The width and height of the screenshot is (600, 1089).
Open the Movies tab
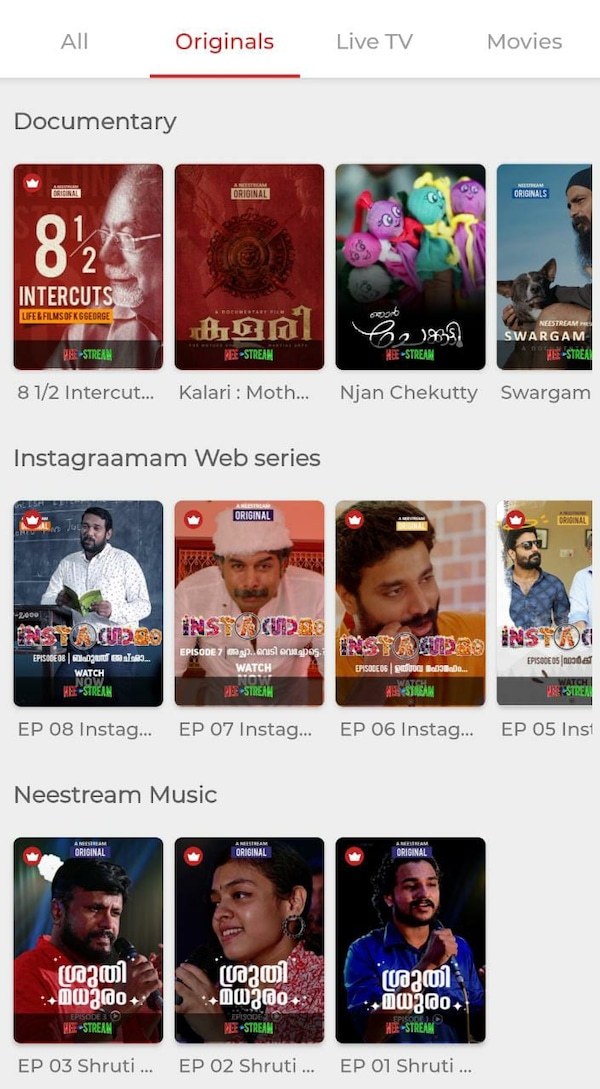pyautogui.click(x=524, y=42)
